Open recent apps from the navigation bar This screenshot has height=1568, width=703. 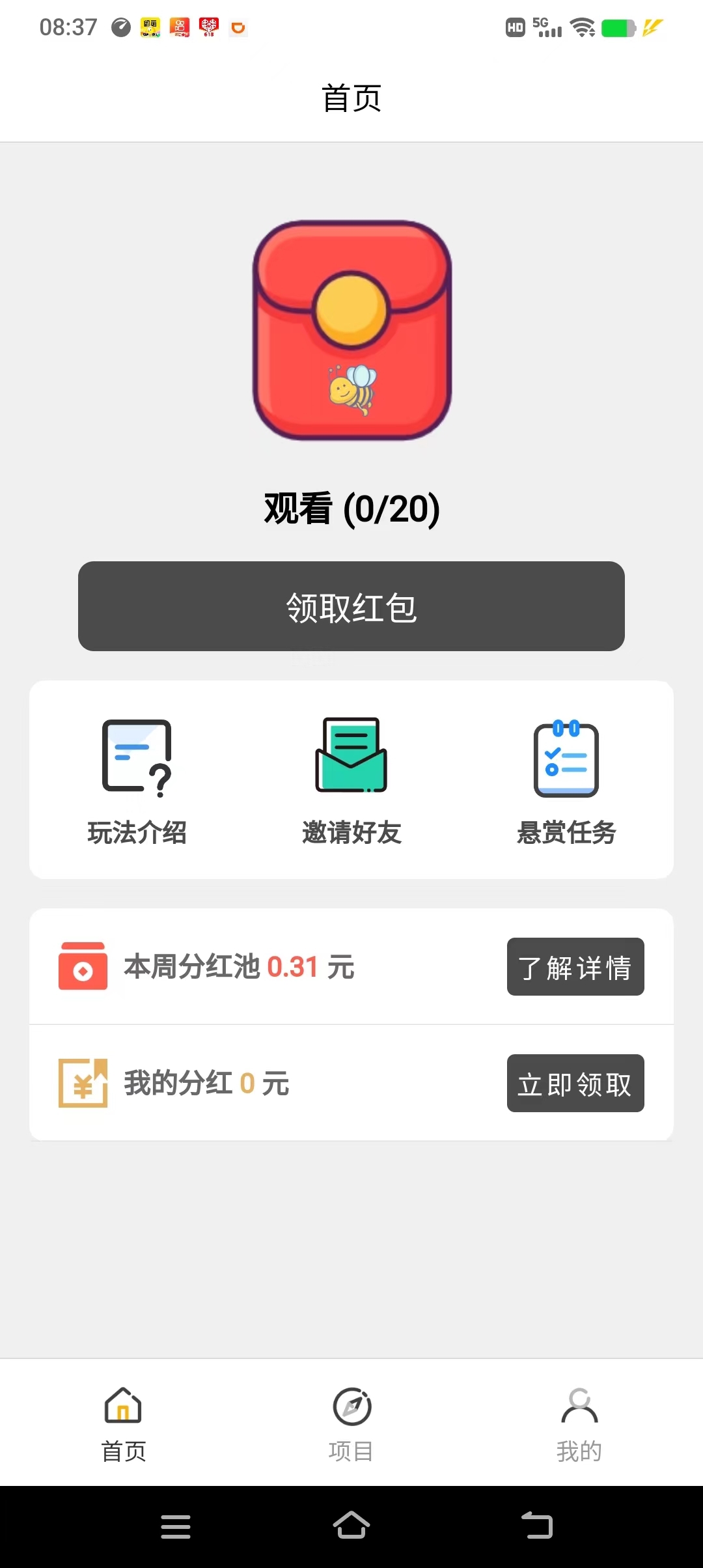click(x=176, y=1526)
